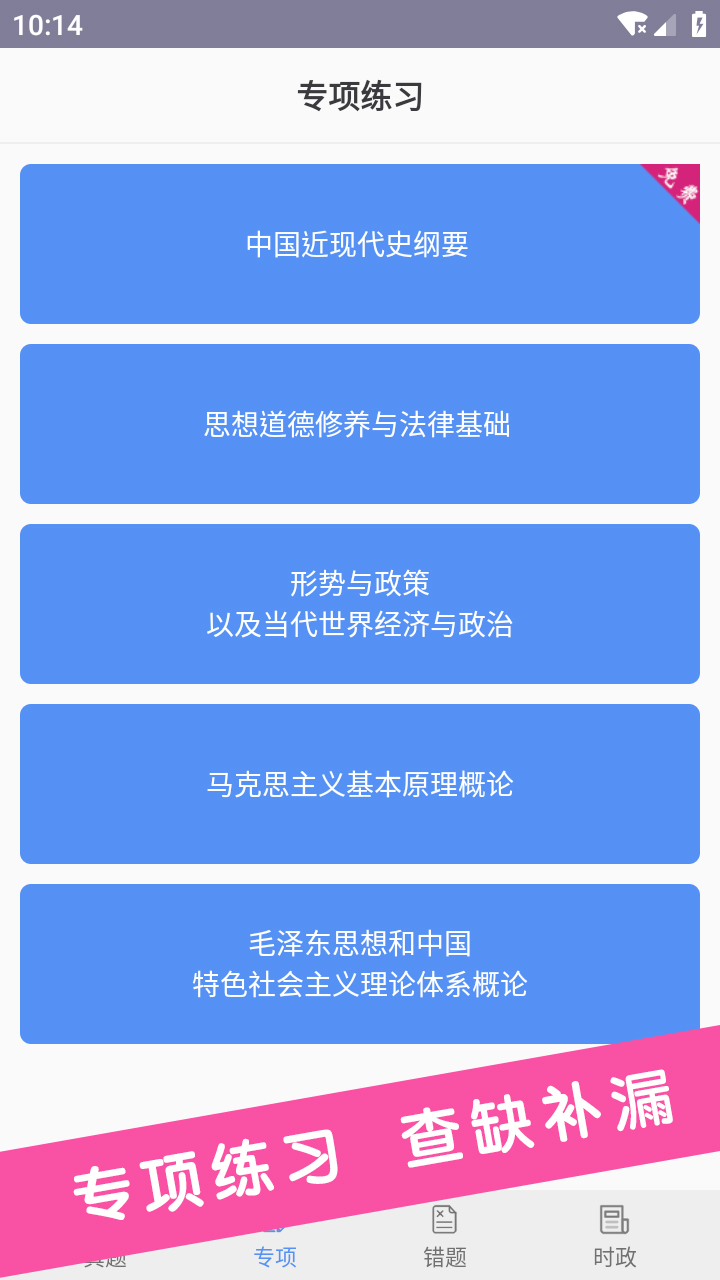Tap the 专项 navigation icon
Viewport: 720px width, 1280px height.
click(x=275, y=1219)
